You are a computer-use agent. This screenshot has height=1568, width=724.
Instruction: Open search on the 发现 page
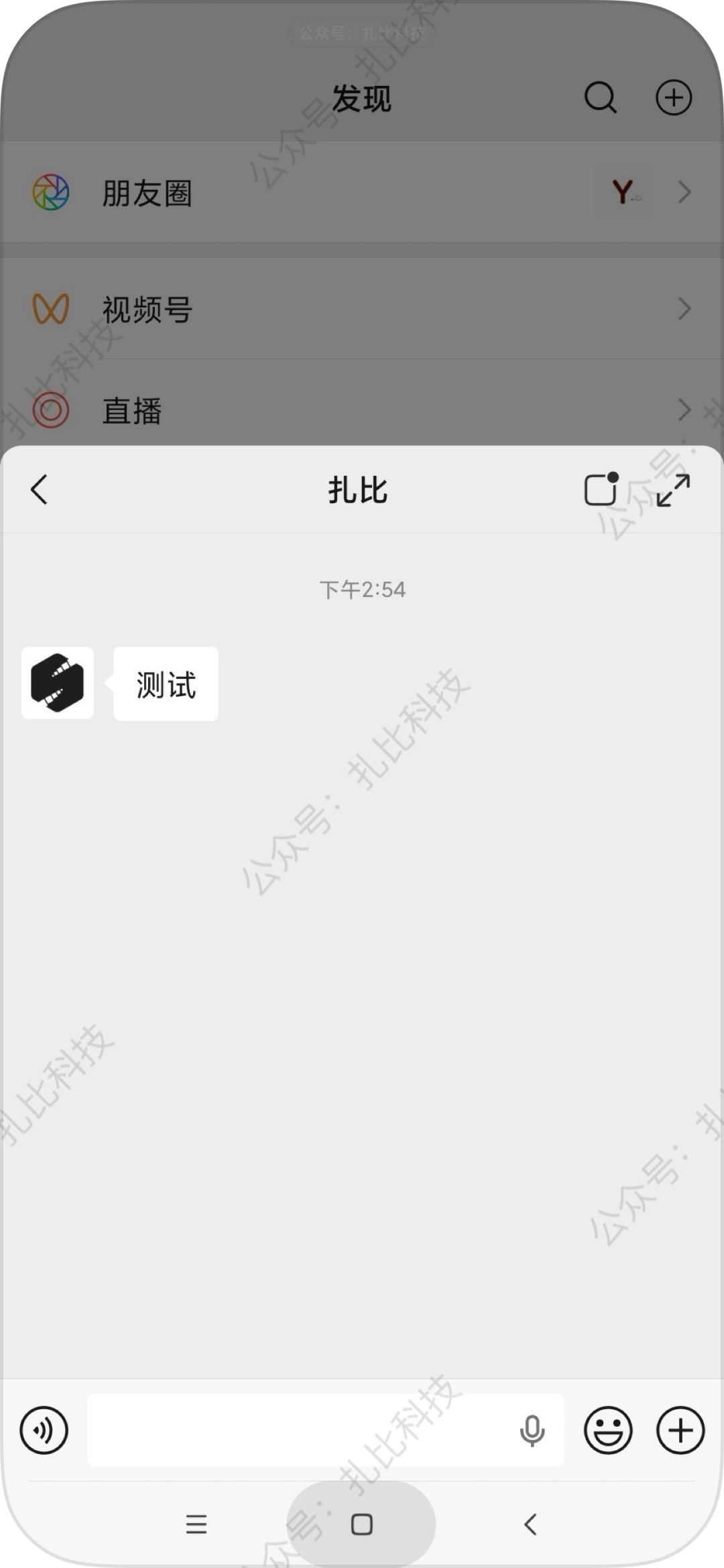click(x=600, y=99)
